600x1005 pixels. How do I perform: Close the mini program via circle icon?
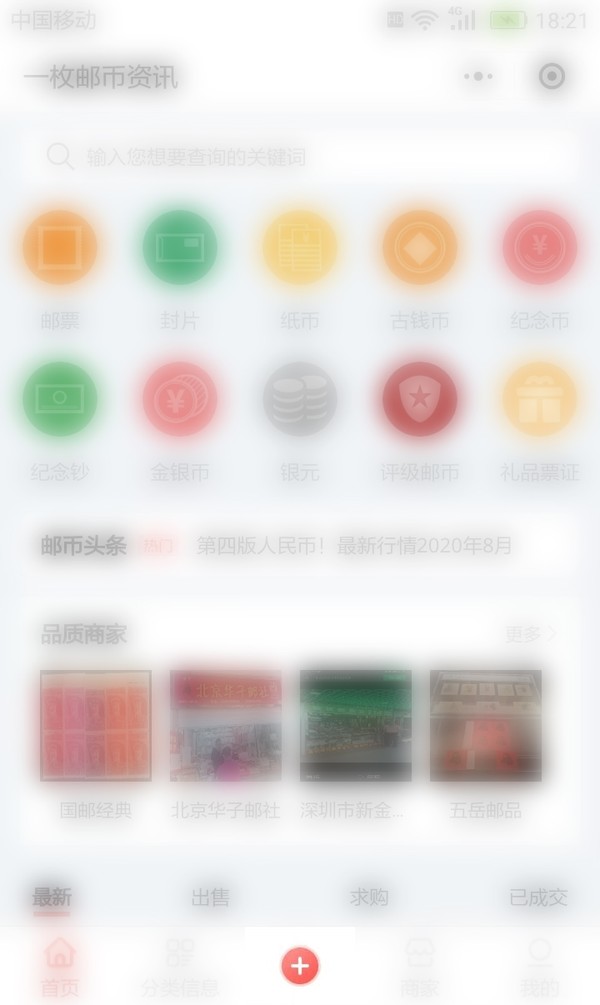click(x=552, y=77)
